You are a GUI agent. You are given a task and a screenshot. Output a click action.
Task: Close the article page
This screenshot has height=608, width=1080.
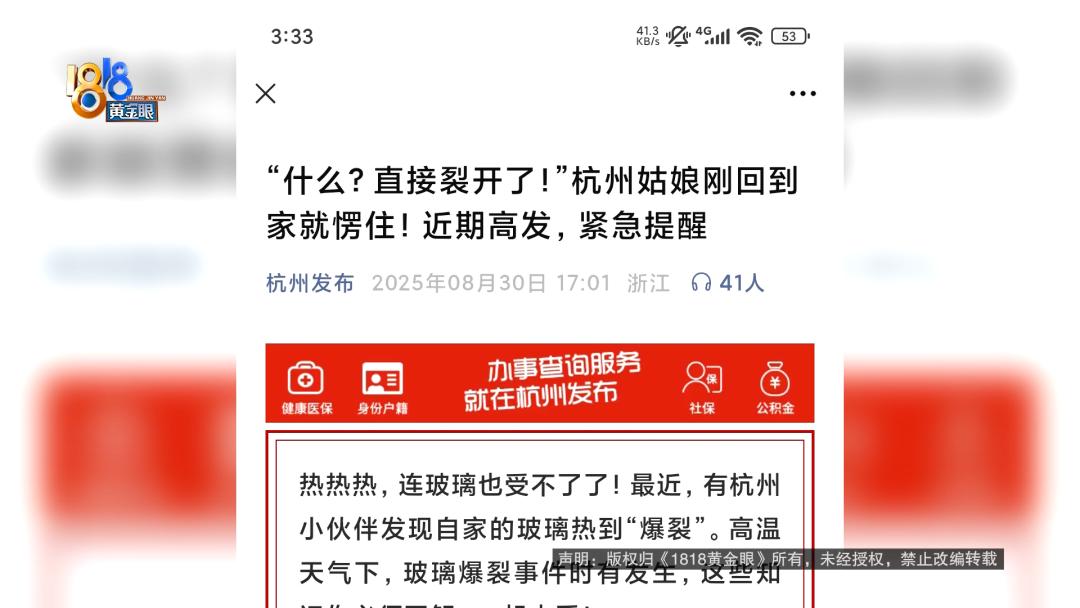265,94
